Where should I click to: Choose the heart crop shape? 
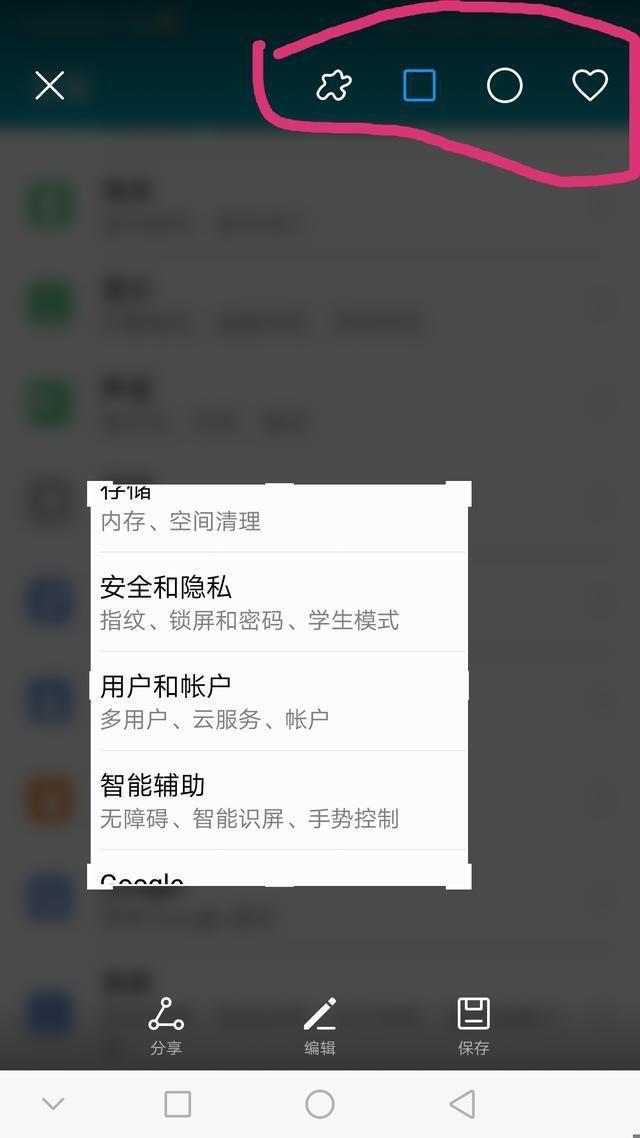click(589, 86)
